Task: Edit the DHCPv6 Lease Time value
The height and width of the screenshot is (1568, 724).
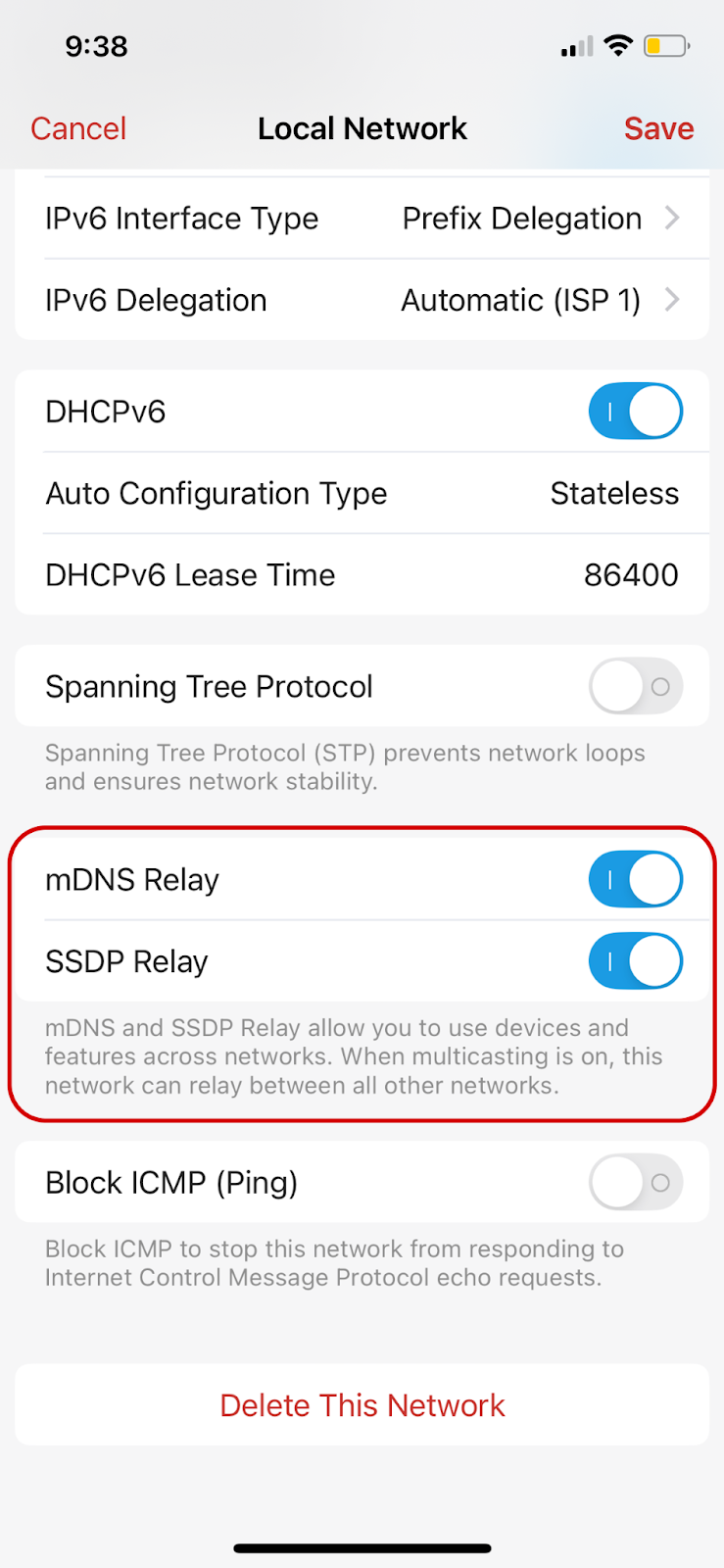Action: pos(362,575)
